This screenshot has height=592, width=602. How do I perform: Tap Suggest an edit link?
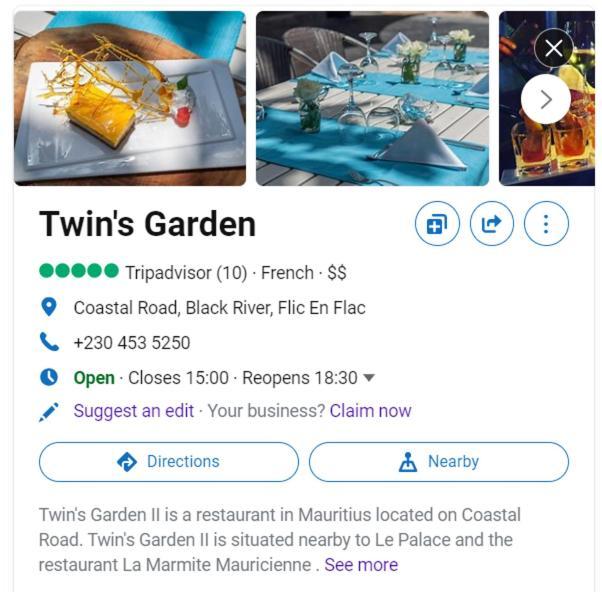coord(133,411)
